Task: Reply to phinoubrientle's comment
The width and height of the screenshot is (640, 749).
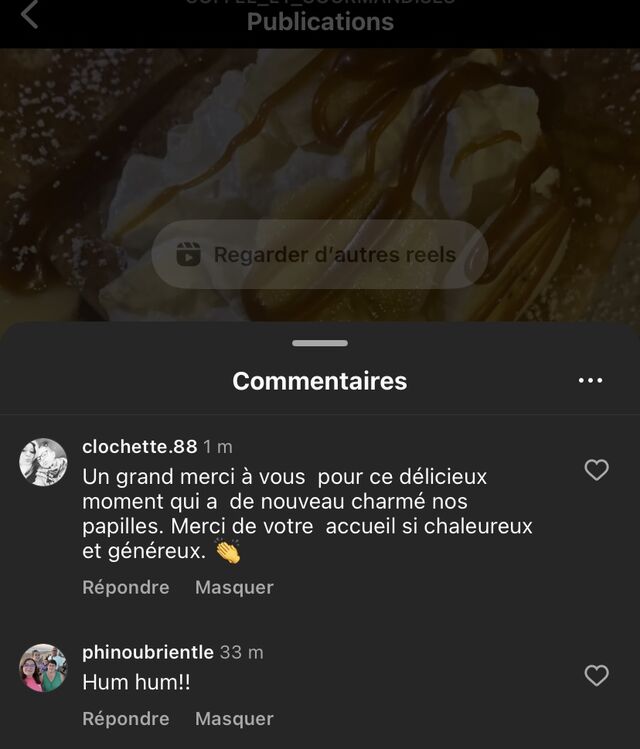Action: click(x=125, y=718)
